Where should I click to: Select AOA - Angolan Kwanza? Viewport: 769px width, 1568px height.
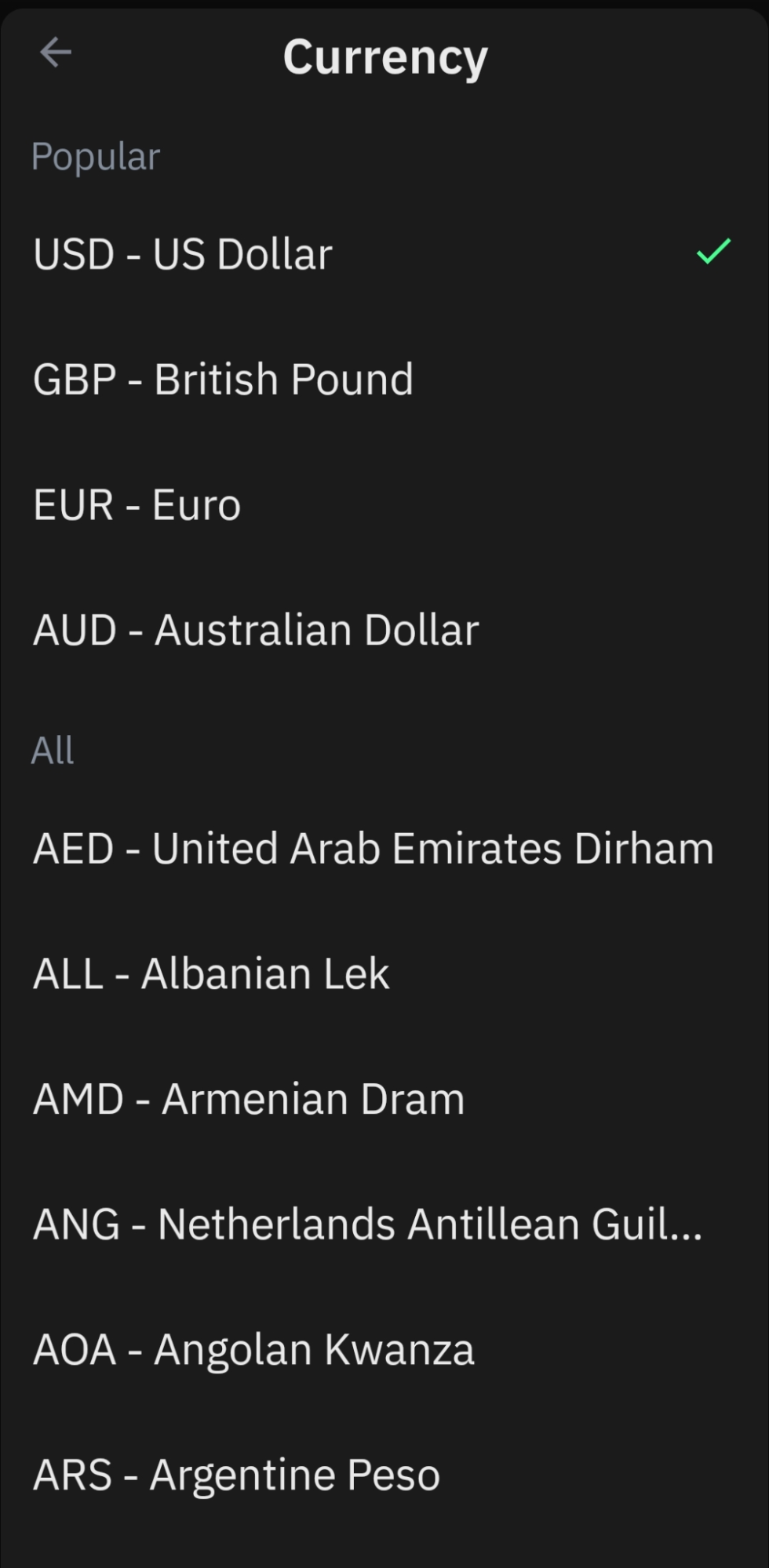click(x=384, y=1350)
